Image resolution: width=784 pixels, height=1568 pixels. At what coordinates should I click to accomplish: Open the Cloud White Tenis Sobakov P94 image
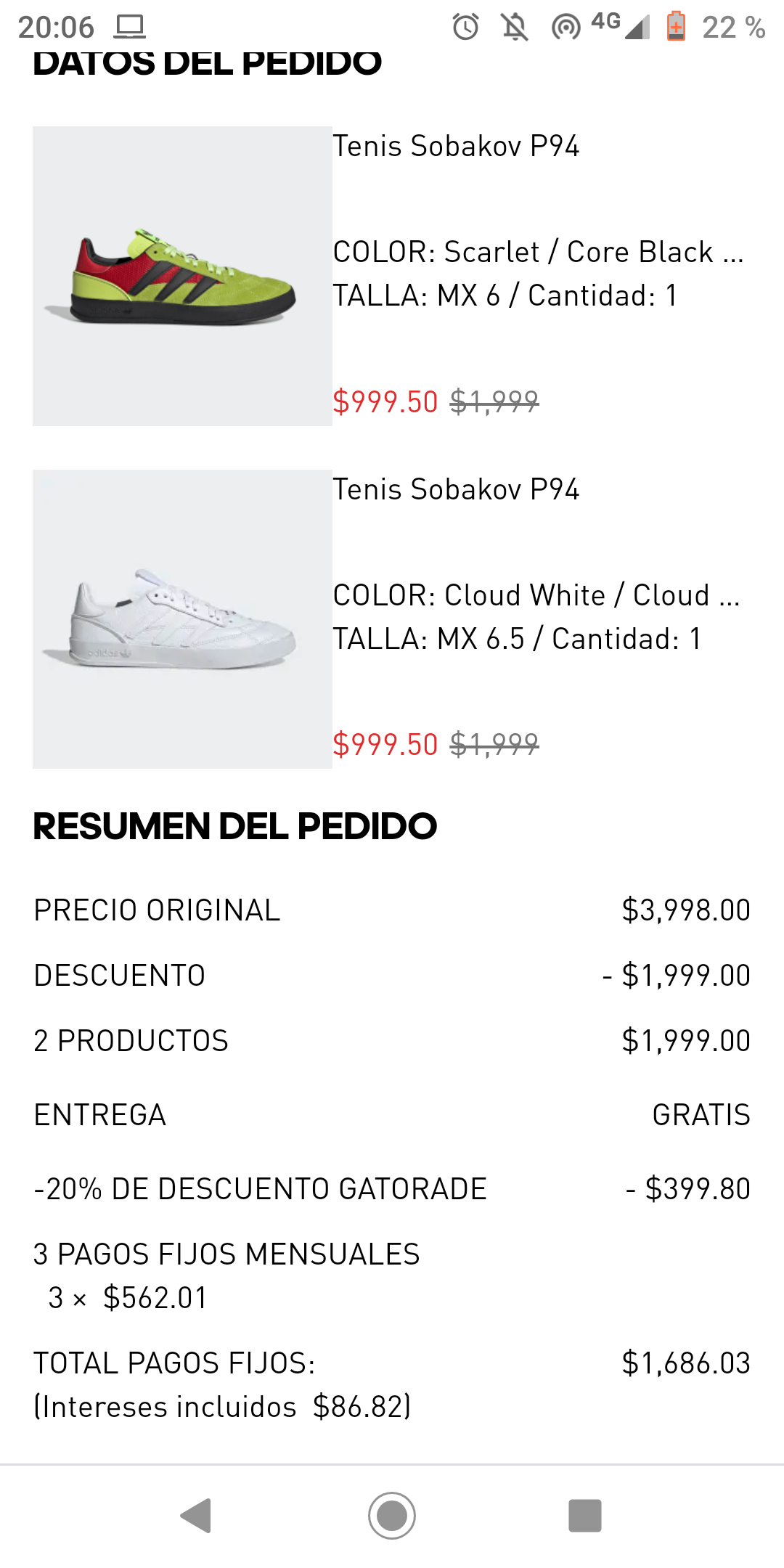182,619
